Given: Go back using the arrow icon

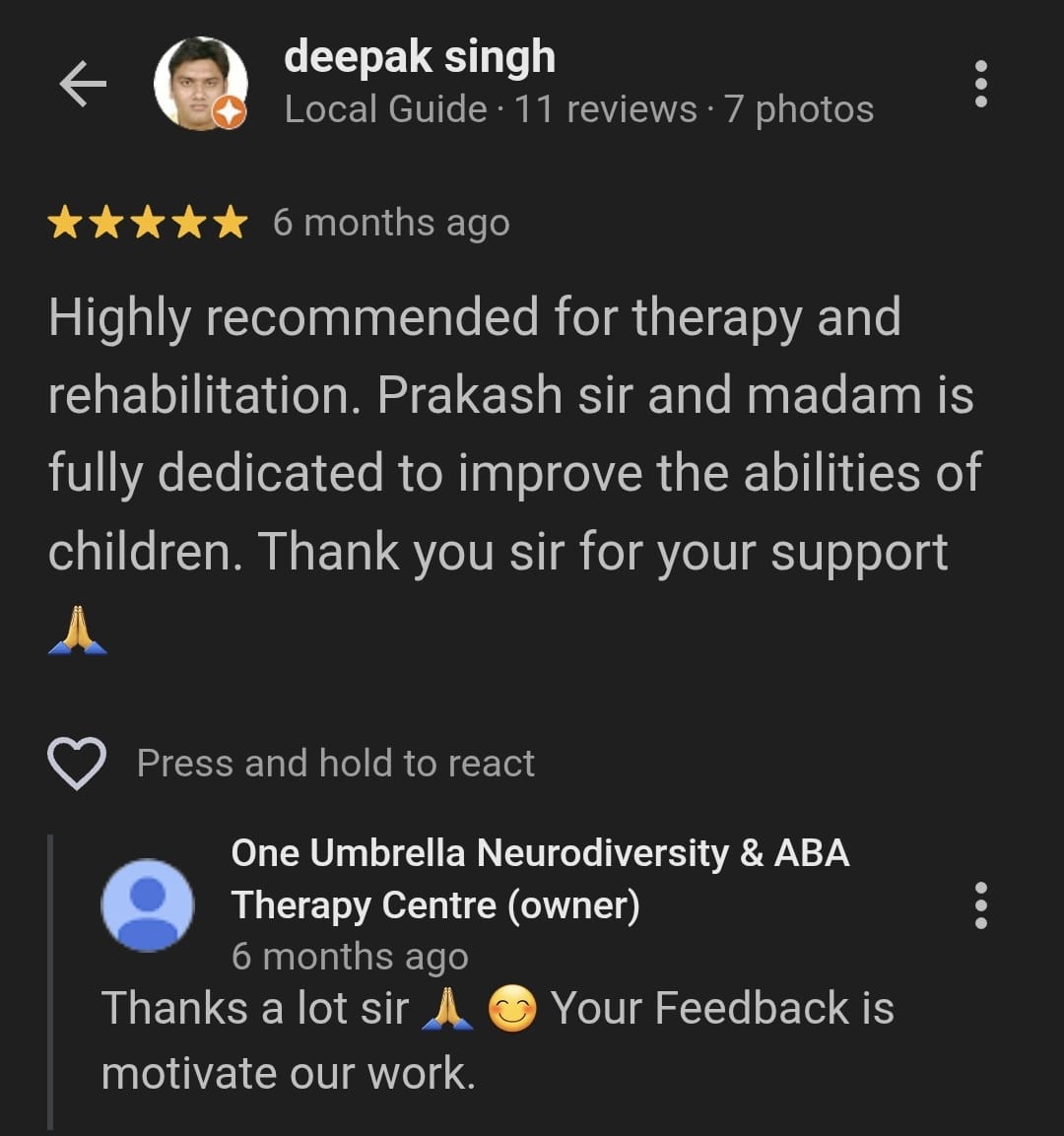Looking at the screenshot, I should coord(83,85).
